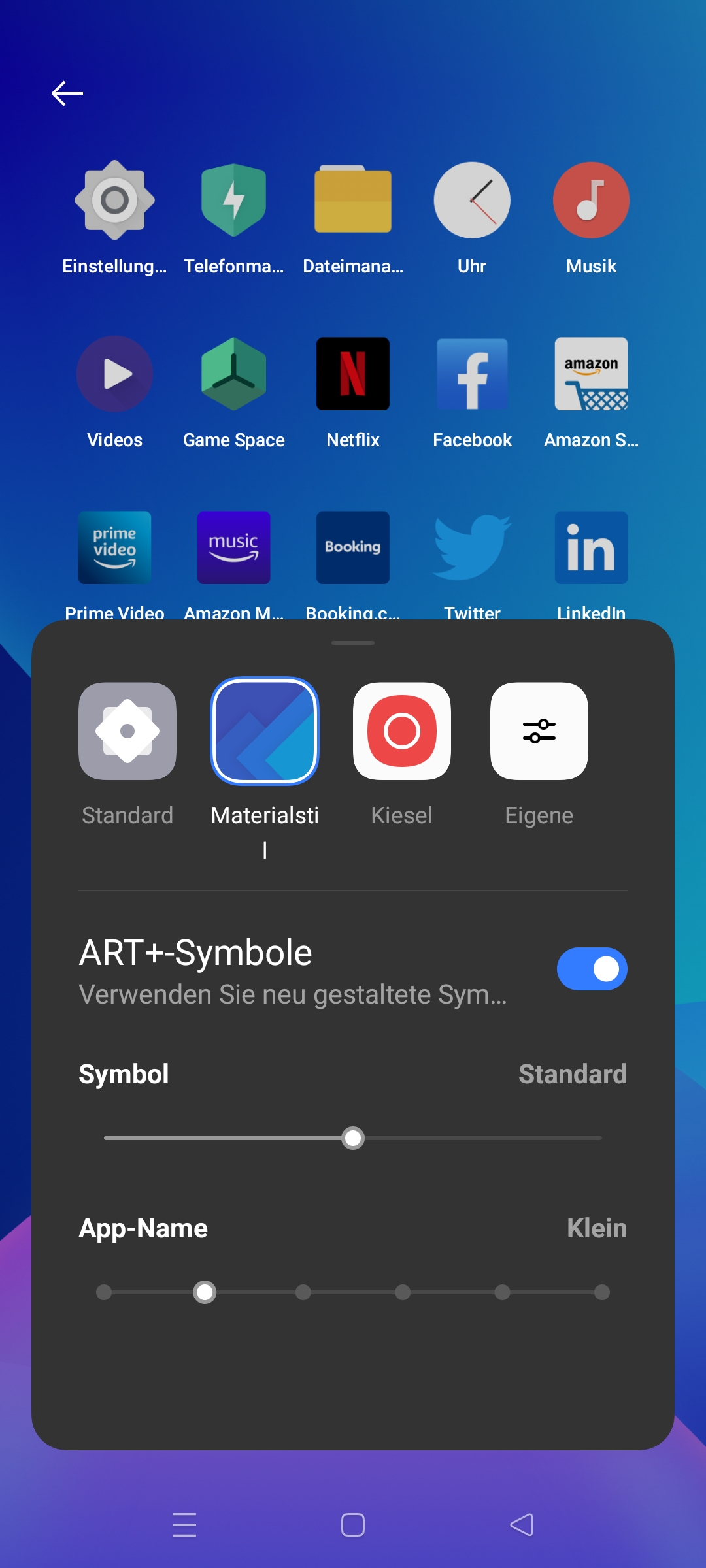The image size is (706, 1568).
Task: Select the Standard icon style
Action: point(127,731)
